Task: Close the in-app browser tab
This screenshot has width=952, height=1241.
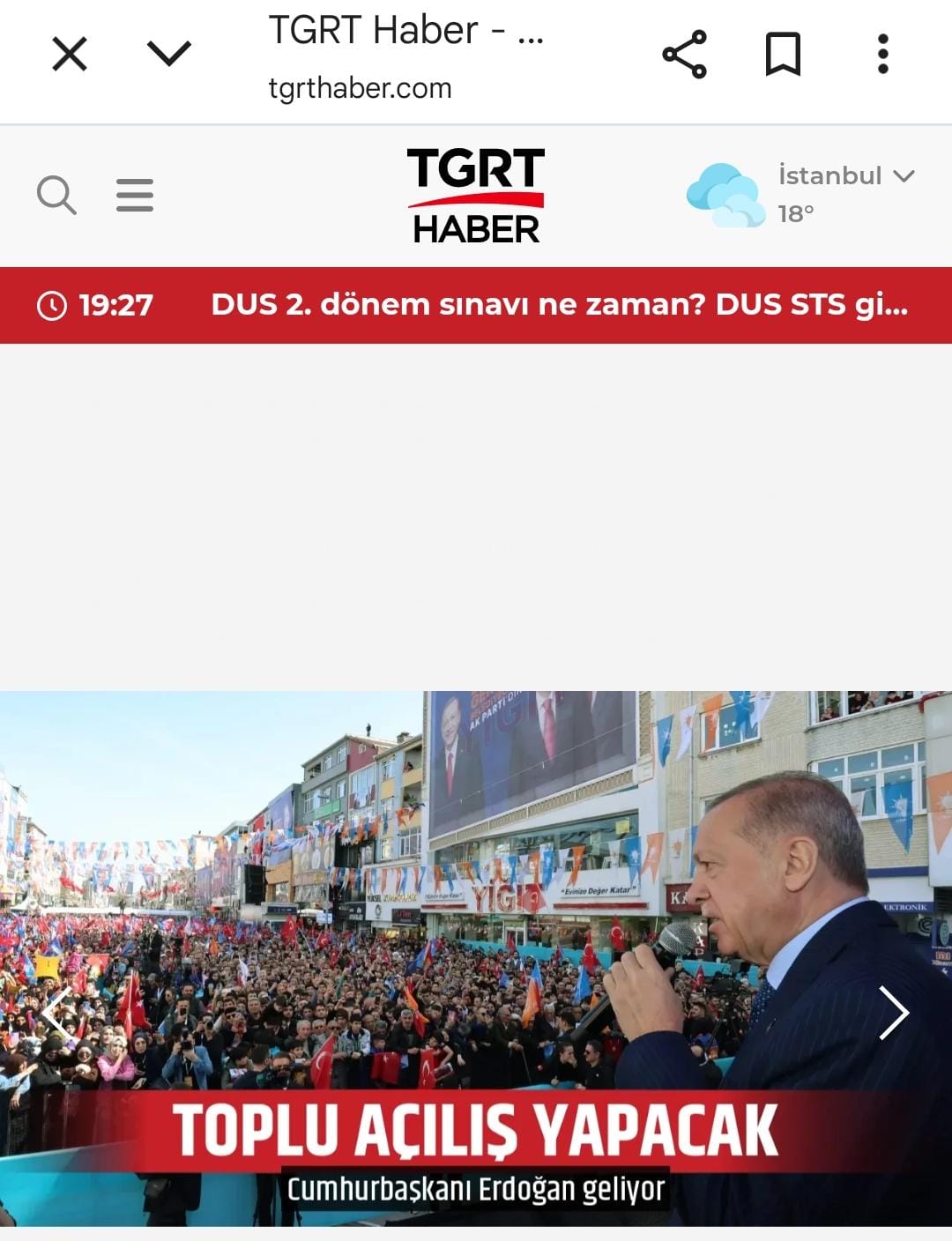Action: 70,54
